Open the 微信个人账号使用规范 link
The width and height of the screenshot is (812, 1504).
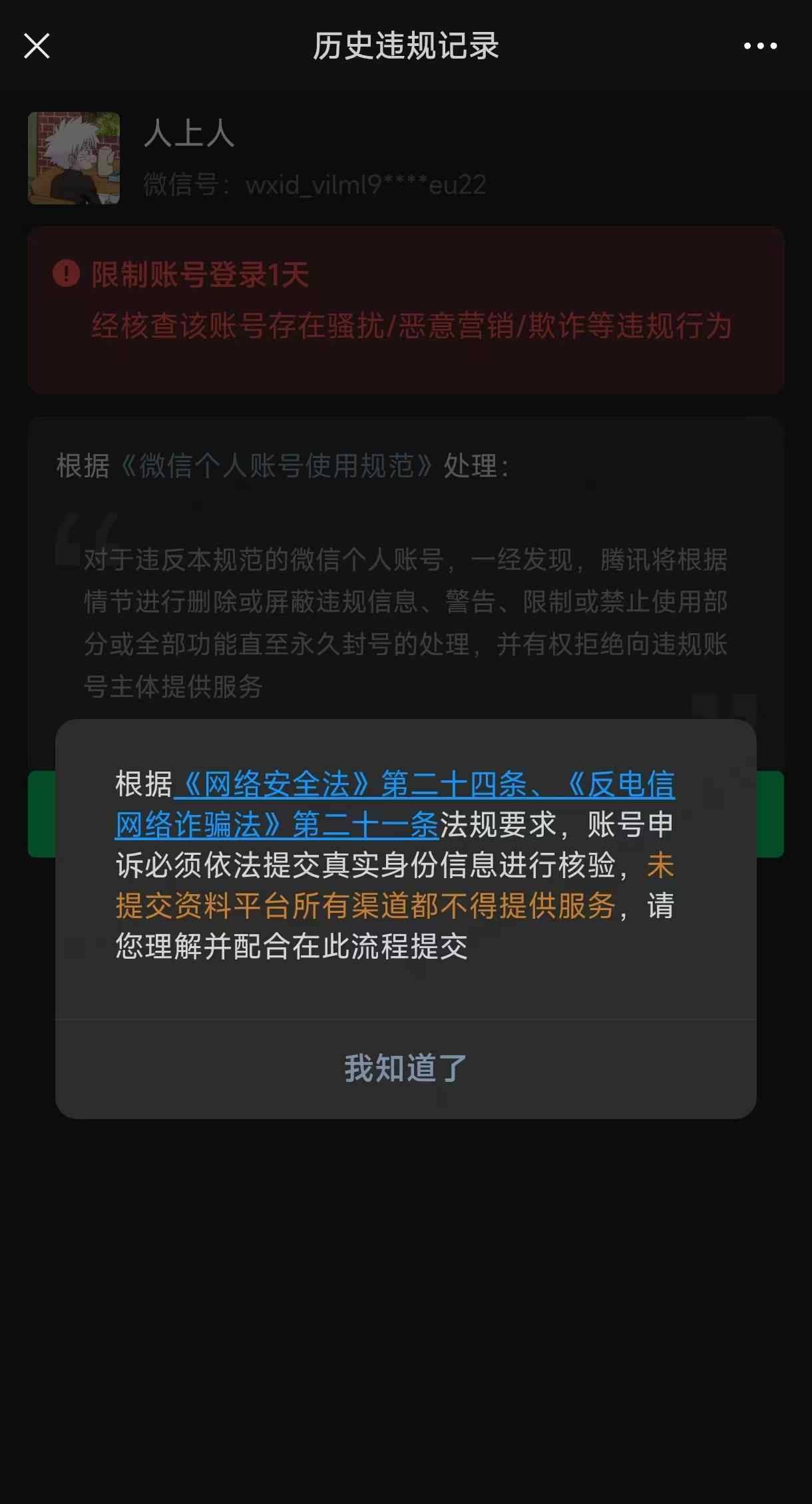coord(276,466)
